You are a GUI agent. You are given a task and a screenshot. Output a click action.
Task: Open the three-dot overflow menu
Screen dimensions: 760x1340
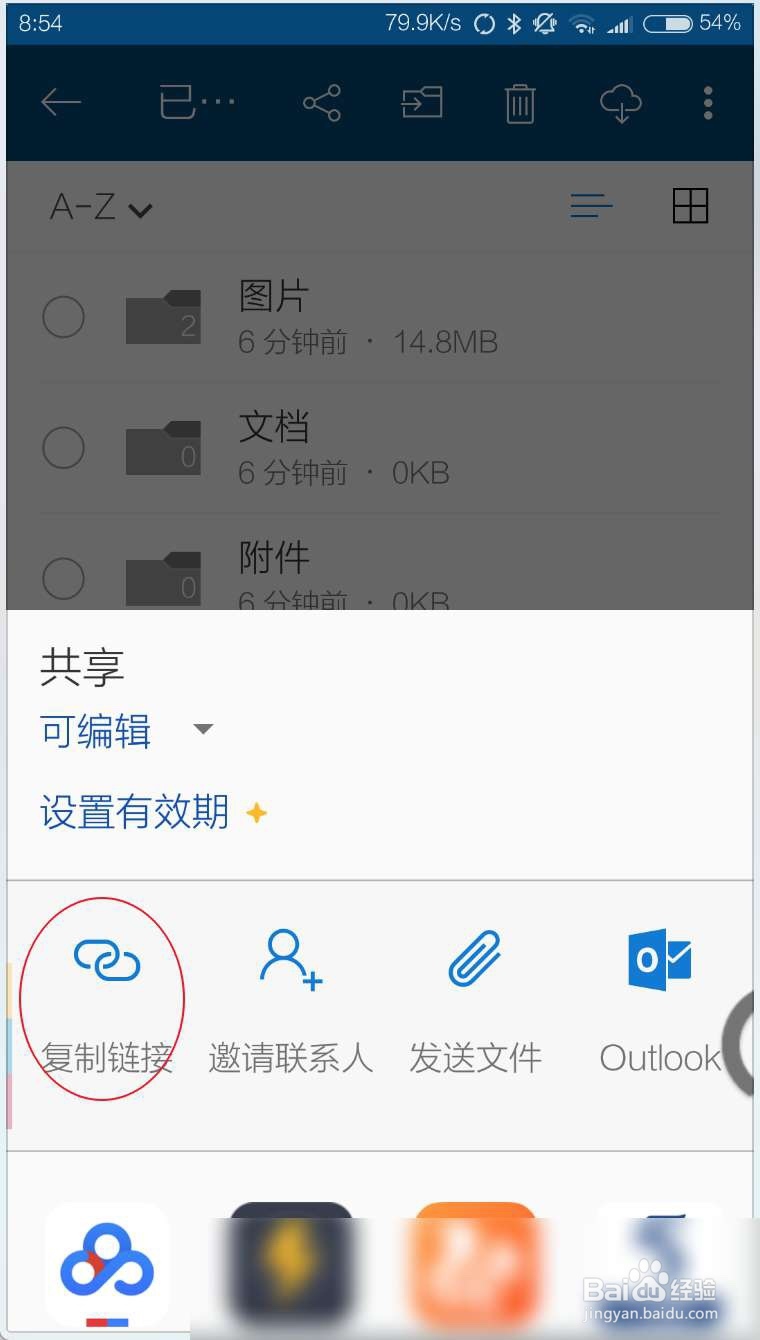click(707, 102)
